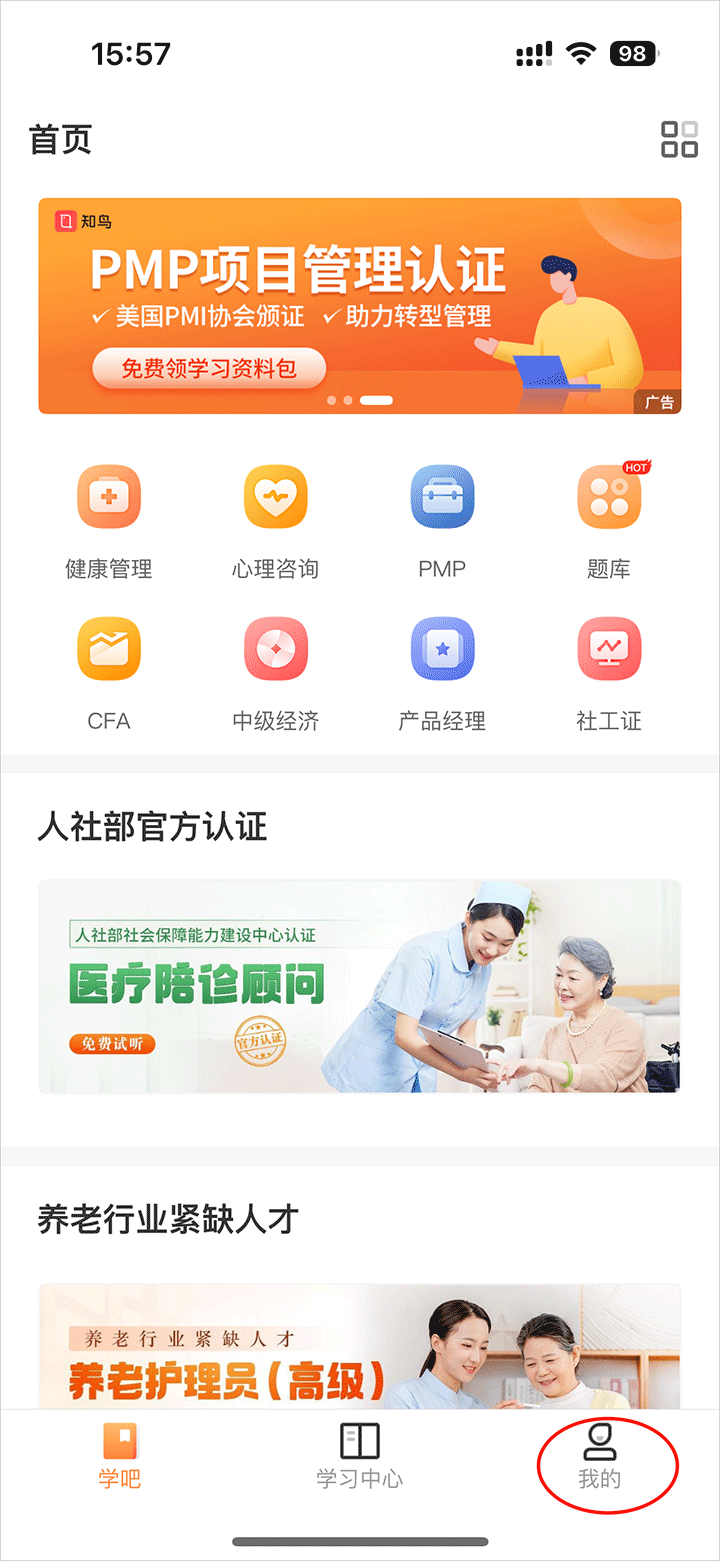The image size is (720, 1561).
Task: Open the grid menu icon beside 首页
Action: (679, 140)
